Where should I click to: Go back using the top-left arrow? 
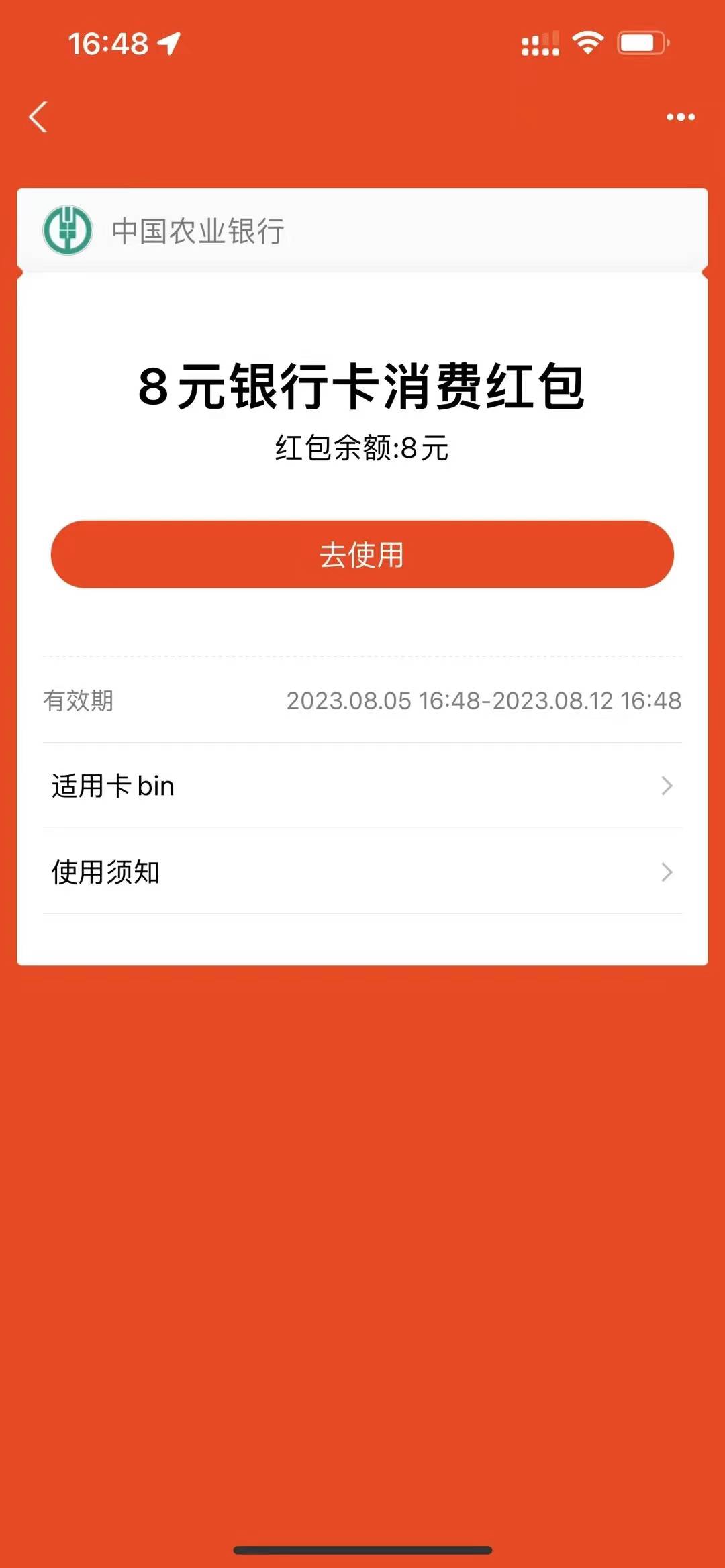click(x=38, y=117)
